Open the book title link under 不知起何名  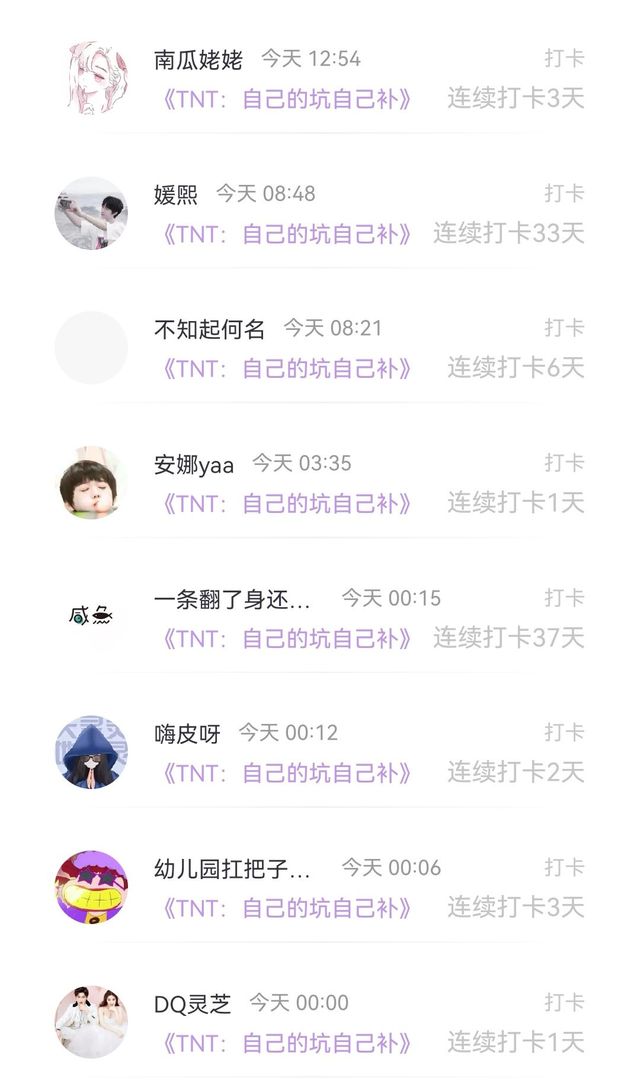tap(286, 369)
